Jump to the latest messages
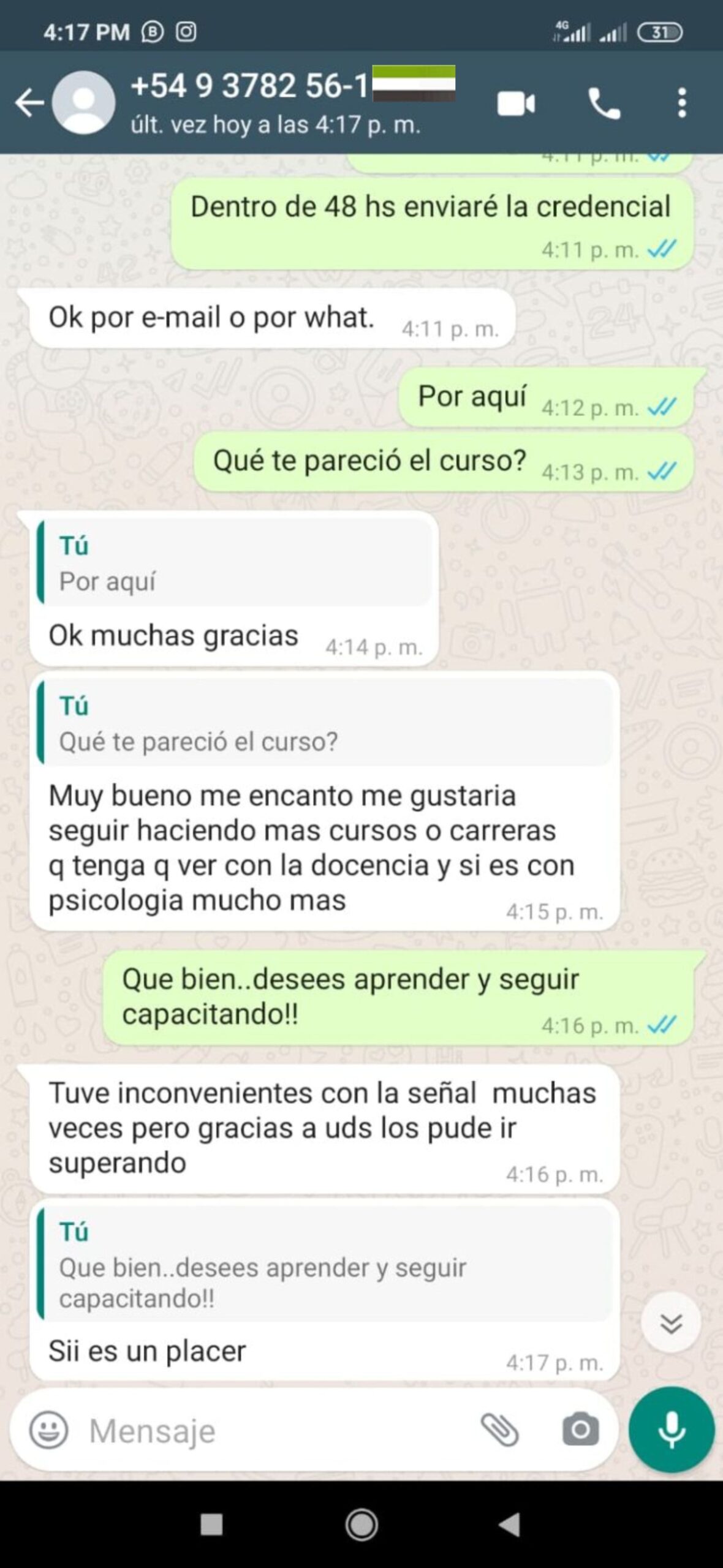Screen dimensions: 723x1568 click(671, 1324)
